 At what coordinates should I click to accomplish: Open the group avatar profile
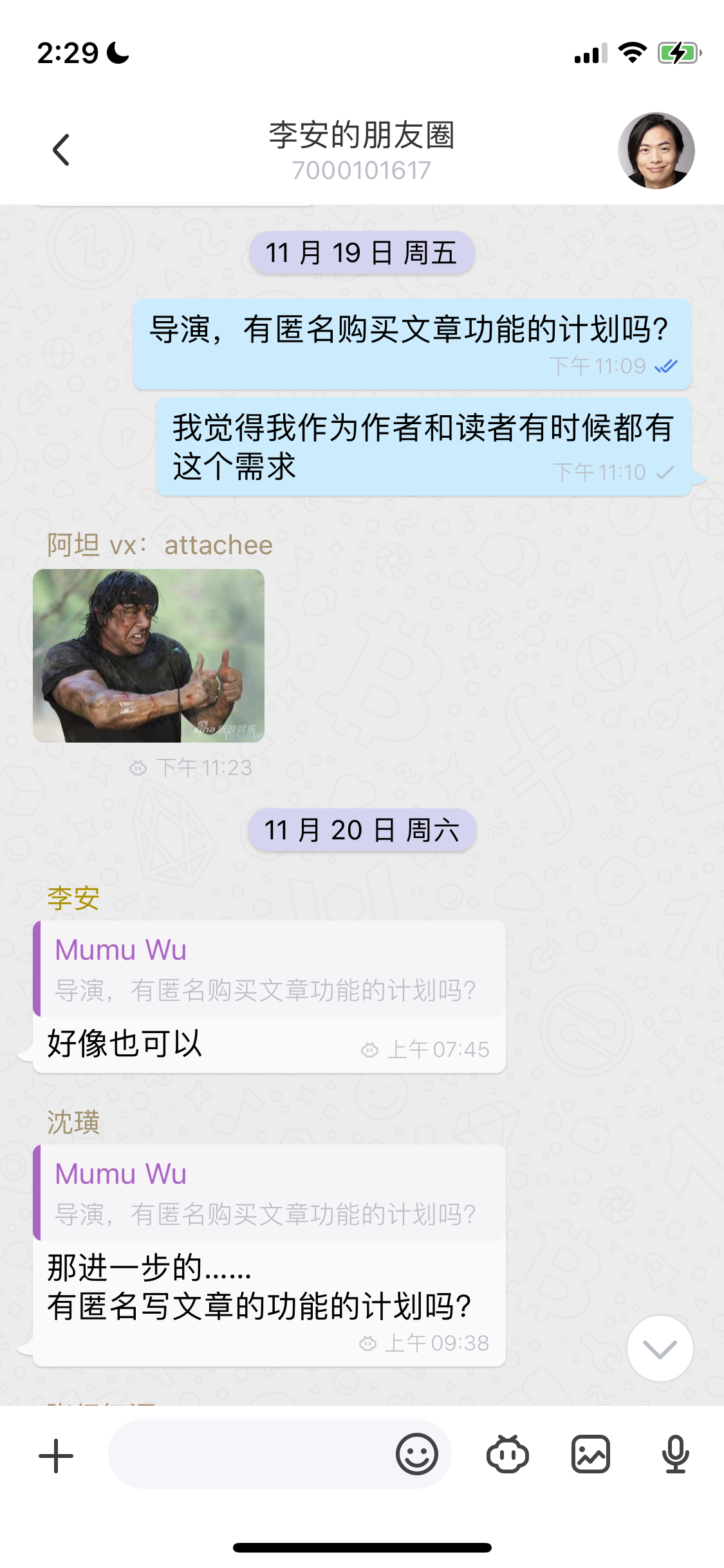(656, 151)
